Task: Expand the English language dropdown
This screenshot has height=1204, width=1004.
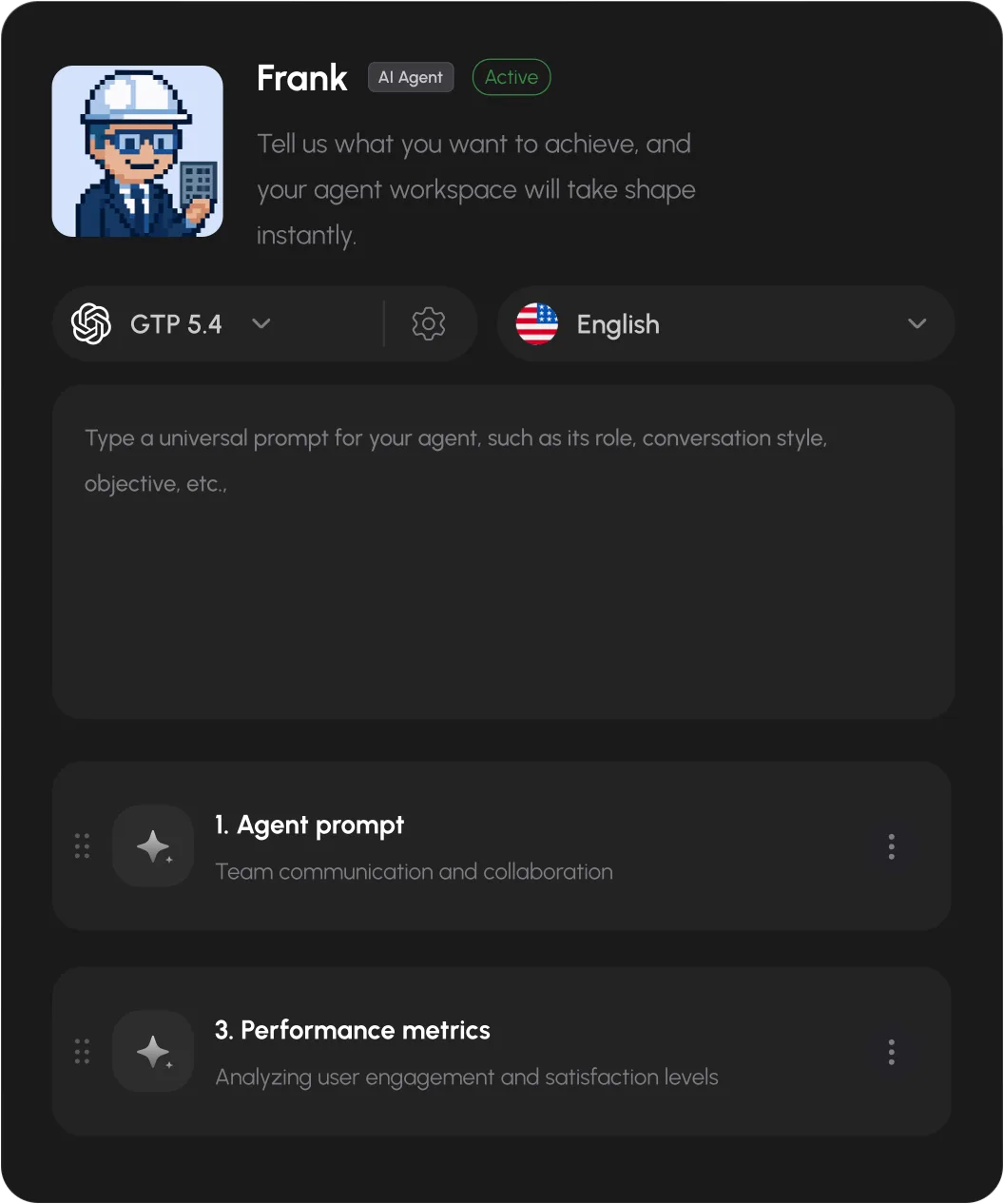Action: click(725, 324)
